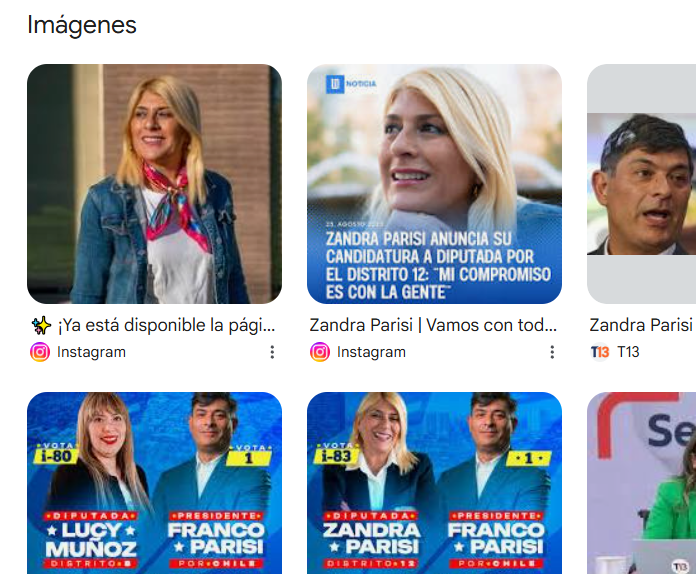Open the Lucy Muñoz campaign poster image

[x=154, y=482]
